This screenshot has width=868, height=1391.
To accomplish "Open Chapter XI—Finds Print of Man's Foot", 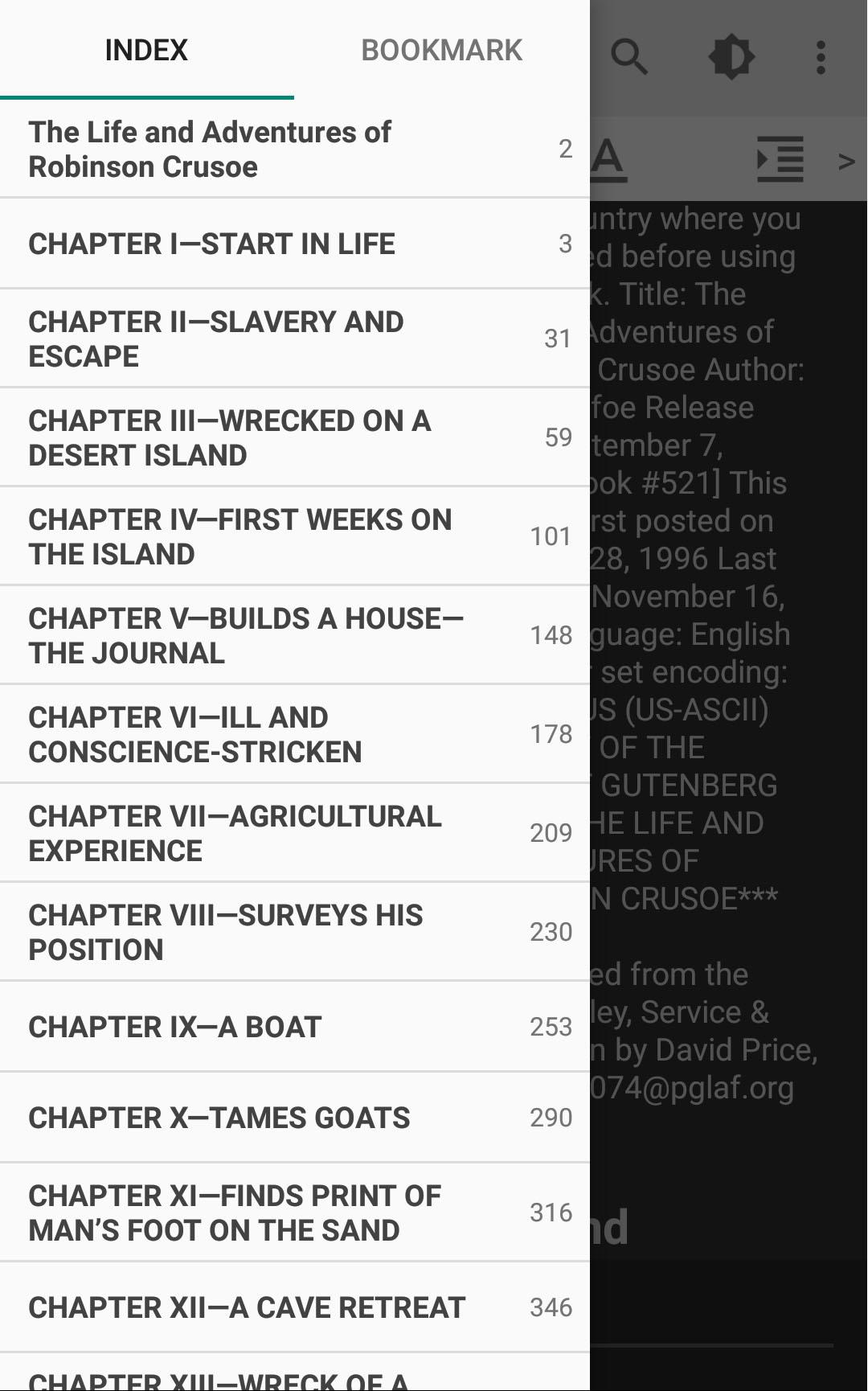I will [294, 1213].
